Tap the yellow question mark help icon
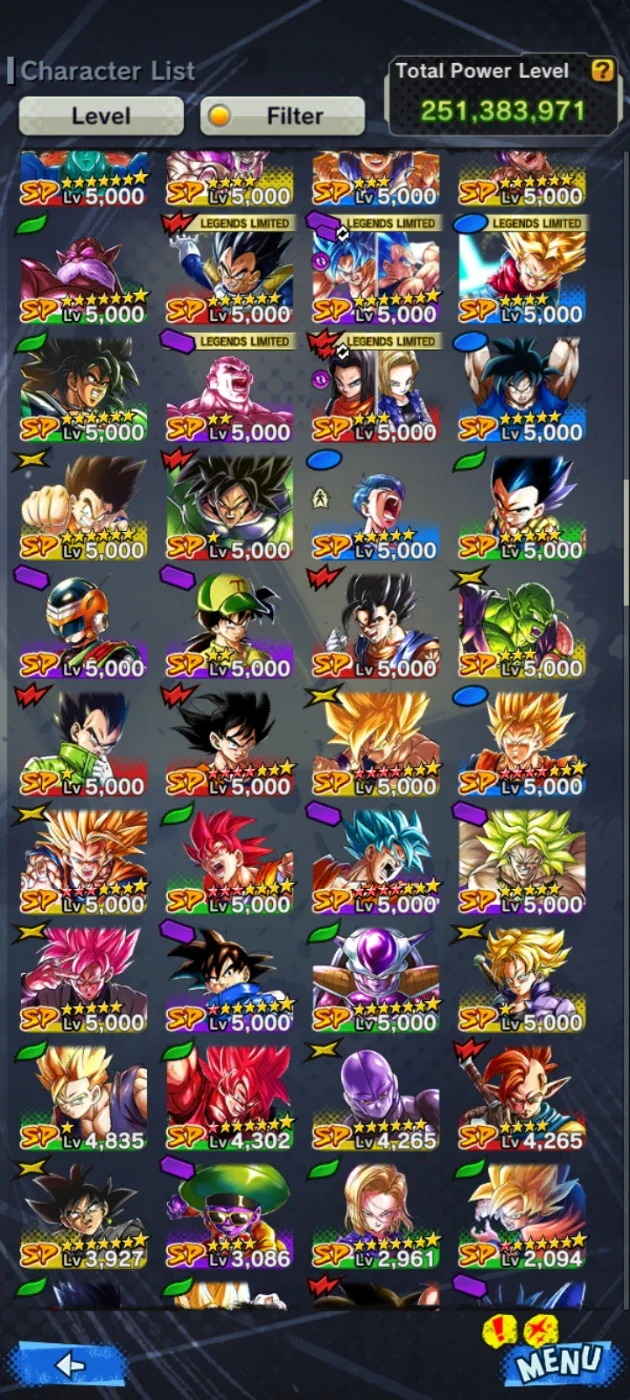Screen dimensions: 630x1400 [x=602, y=71]
